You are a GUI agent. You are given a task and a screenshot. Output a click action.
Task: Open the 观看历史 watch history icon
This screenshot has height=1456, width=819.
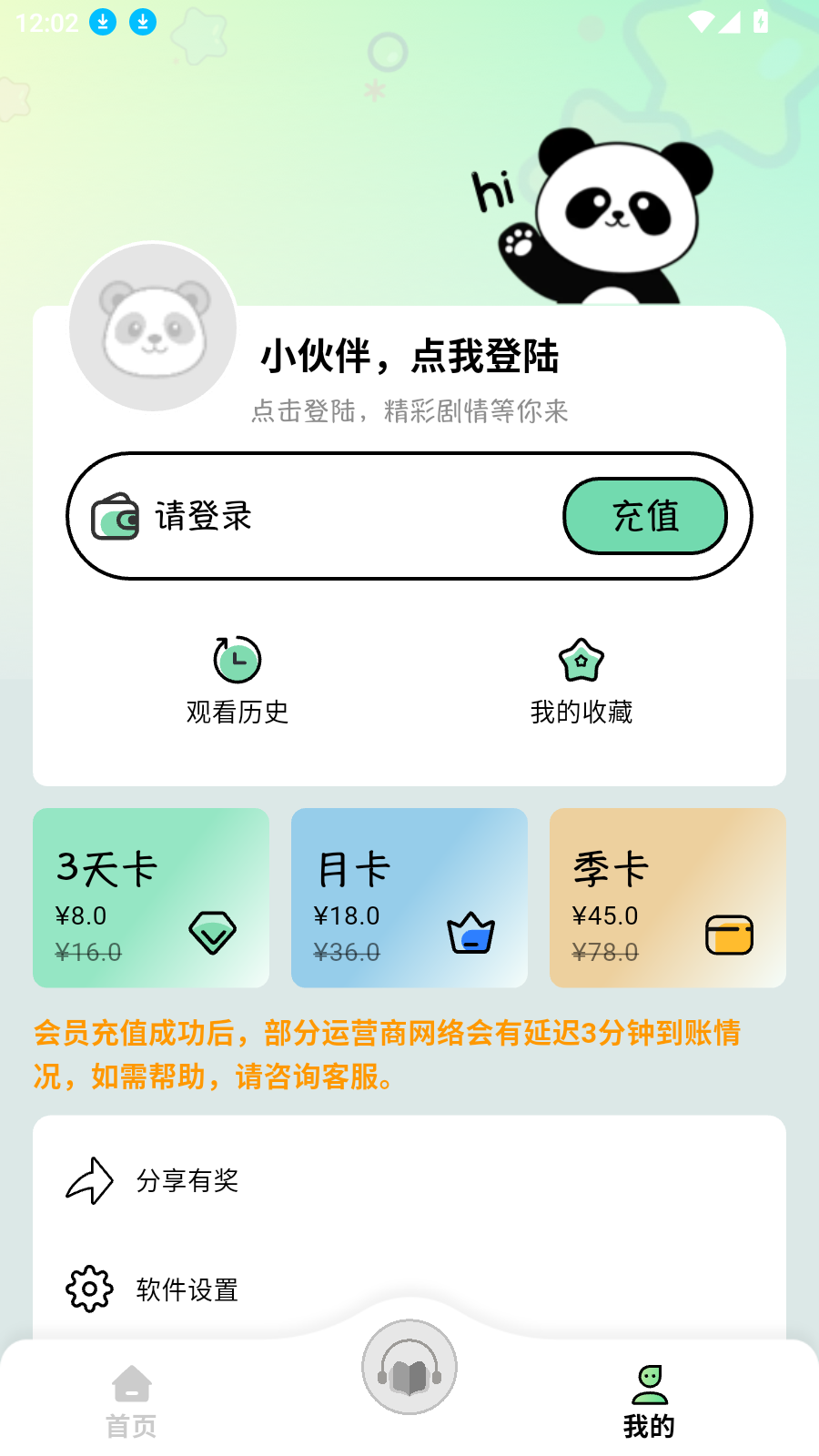(236, 660)
